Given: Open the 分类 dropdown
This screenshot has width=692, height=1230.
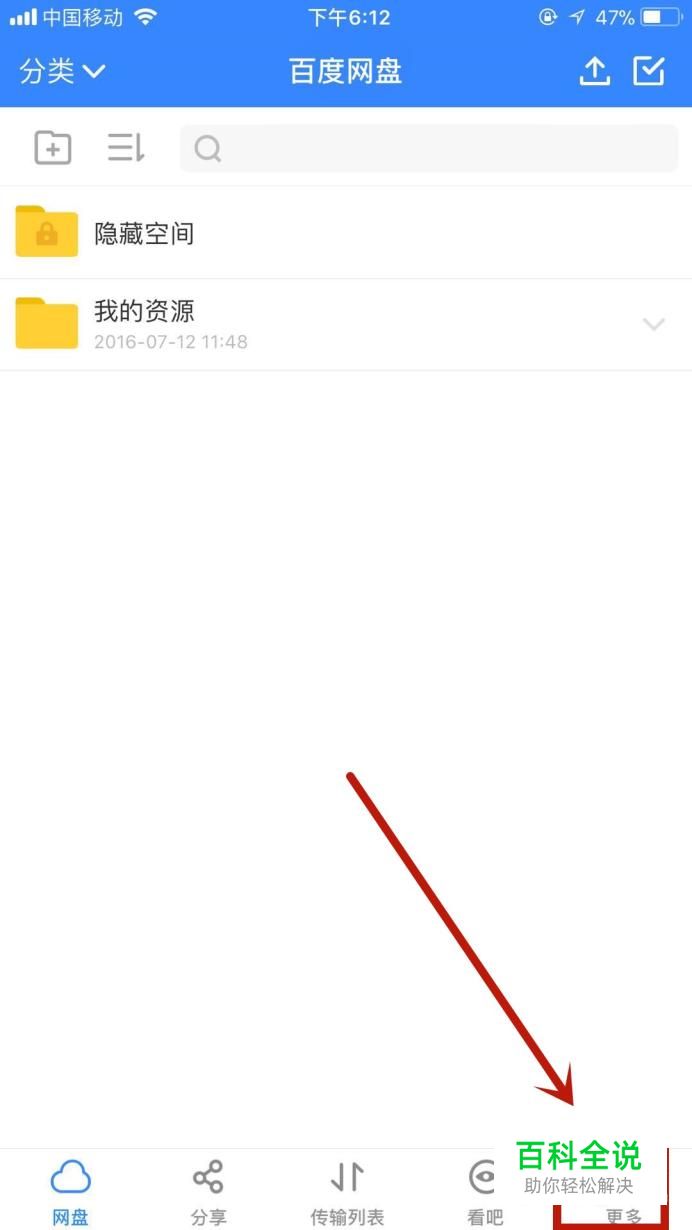Looking at the screenshot, I should click(62, 72).
